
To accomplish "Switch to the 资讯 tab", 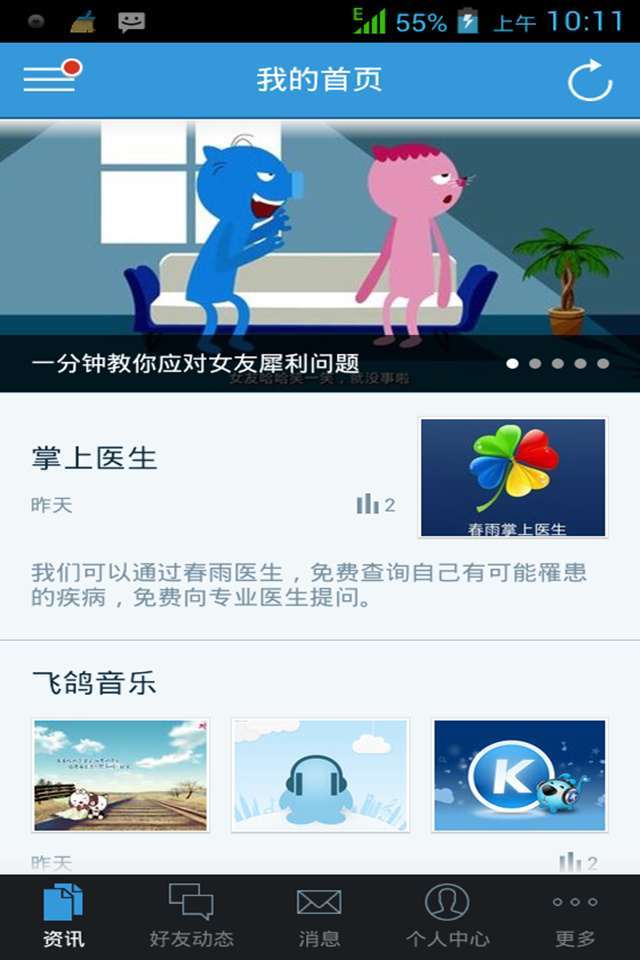I will pyautogui.click(x=63, y=916).
